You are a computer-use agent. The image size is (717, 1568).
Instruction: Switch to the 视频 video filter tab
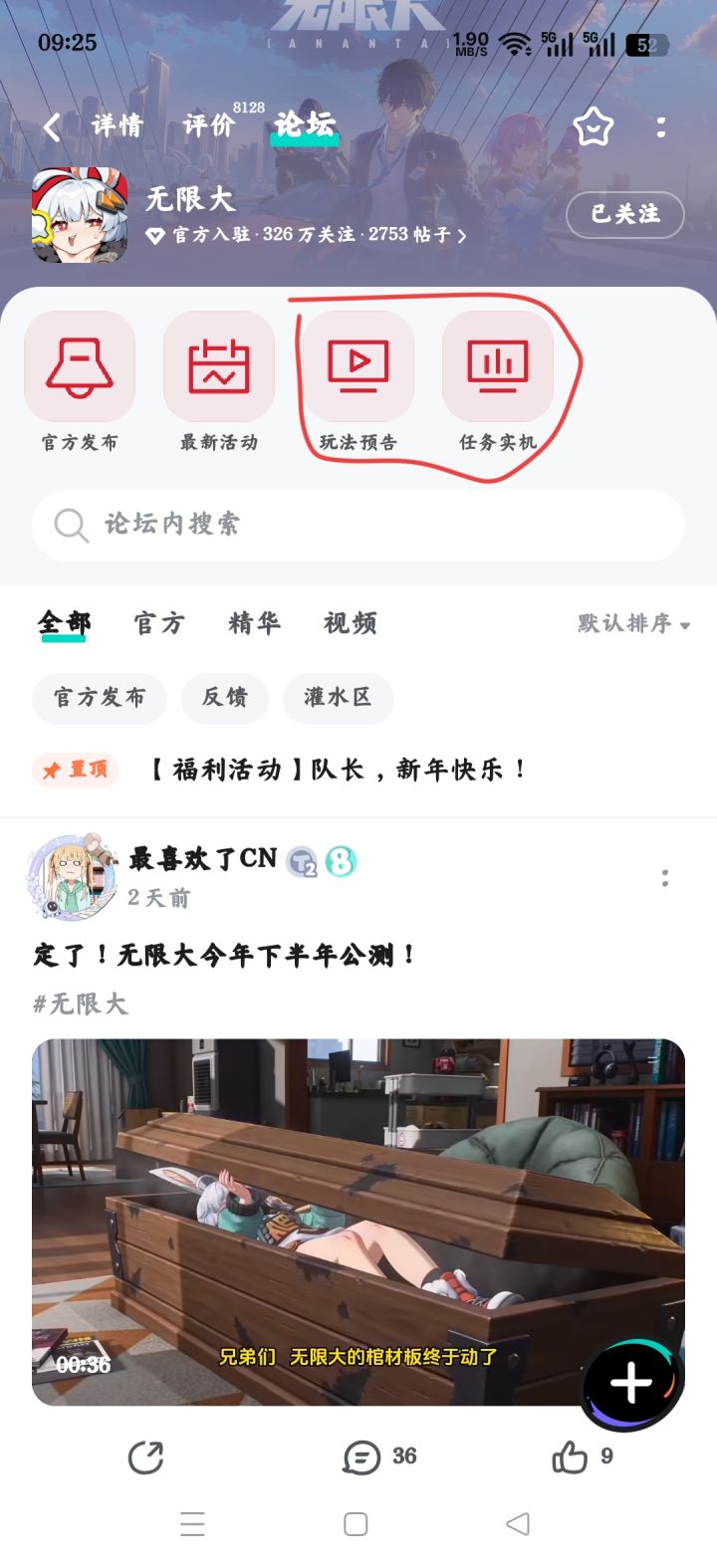347,623
